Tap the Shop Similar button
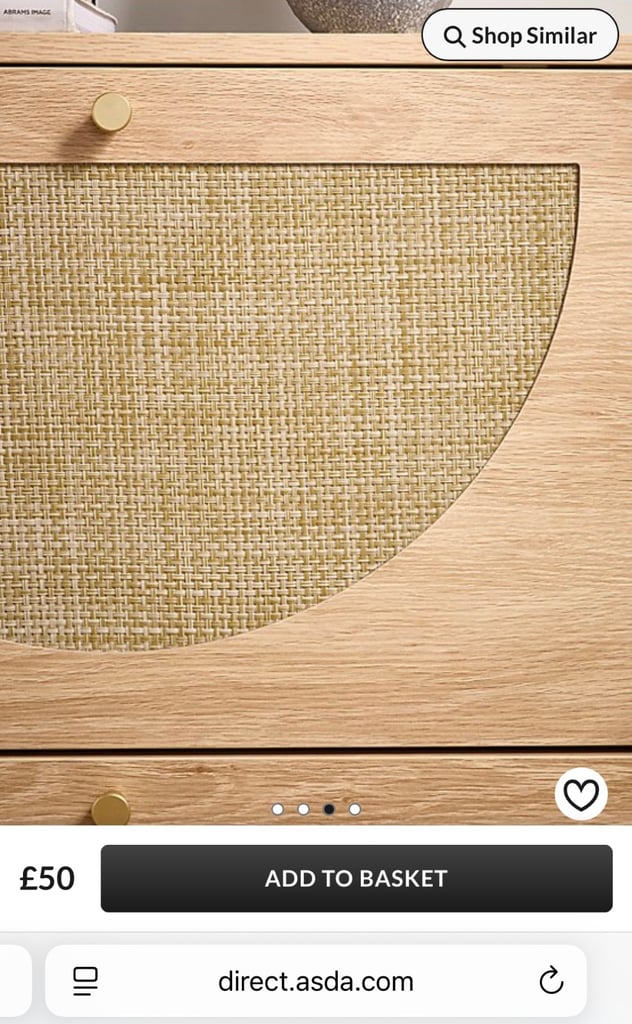632x1024 pixels. [520, 35]
